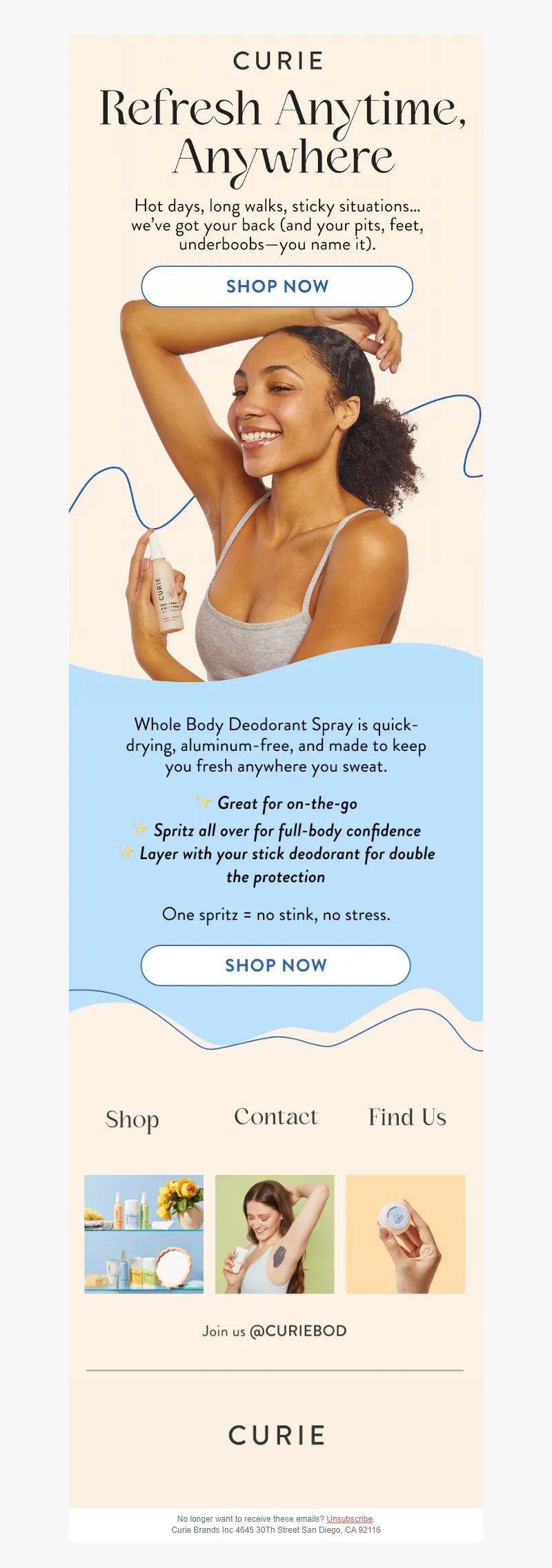This screenshot has height=1568, width=552.
Task: Open the Contact link
Action: click(x=275, y=1117)
